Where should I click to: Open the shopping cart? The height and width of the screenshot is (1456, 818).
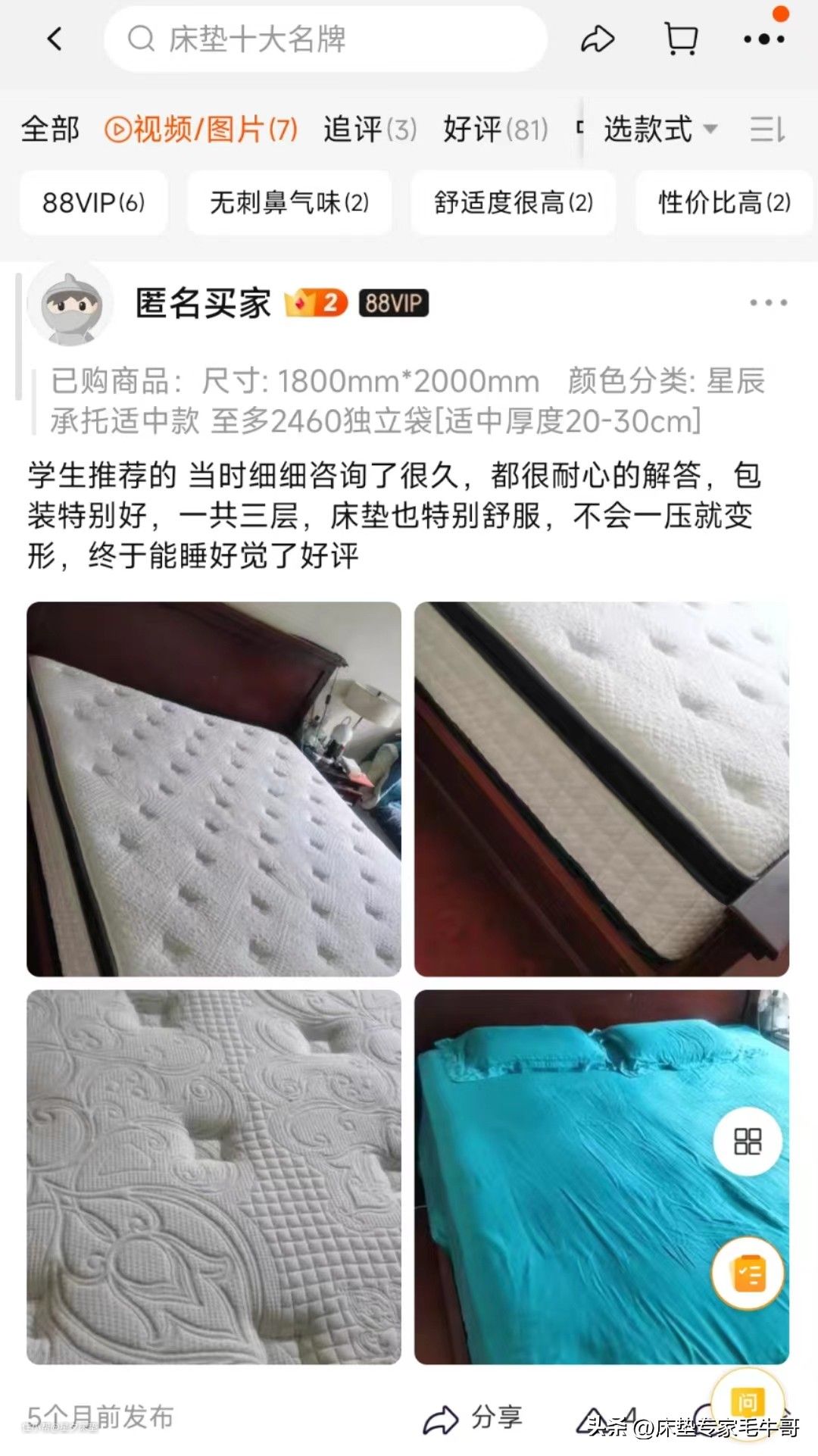[681, 39]
